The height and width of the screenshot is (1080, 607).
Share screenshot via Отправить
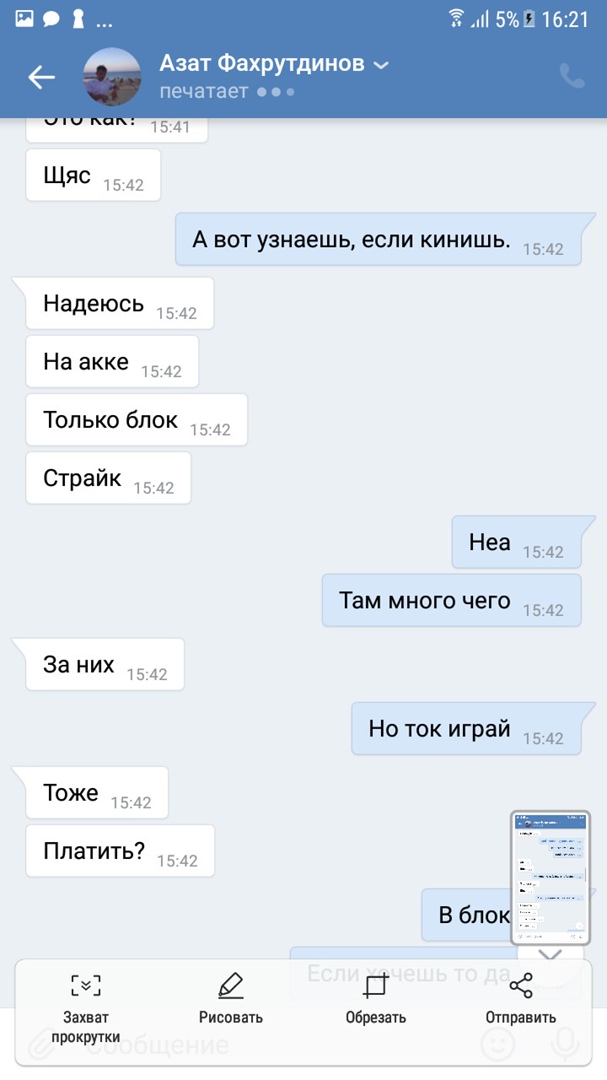[521, 1000]
